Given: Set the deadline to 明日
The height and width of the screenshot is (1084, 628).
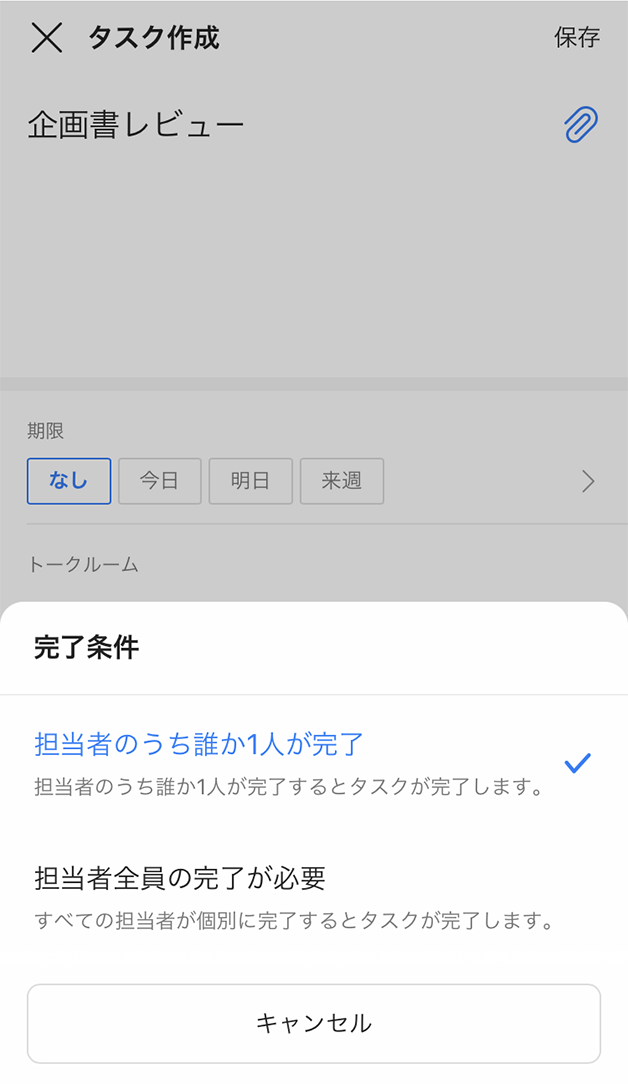Looking at the screenshot, I should (250, 481).
